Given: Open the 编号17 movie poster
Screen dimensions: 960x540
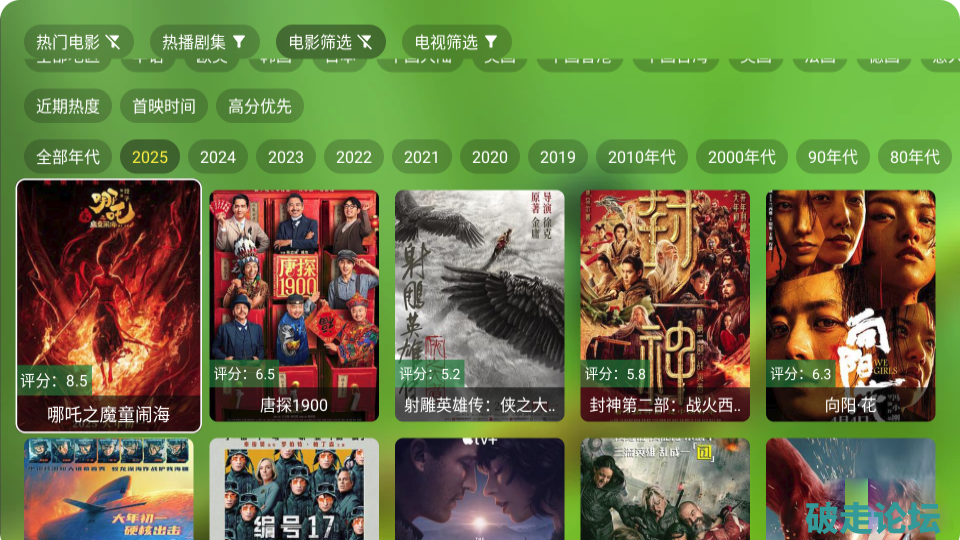Looking at the screenshot, I should tap(294, 490).
